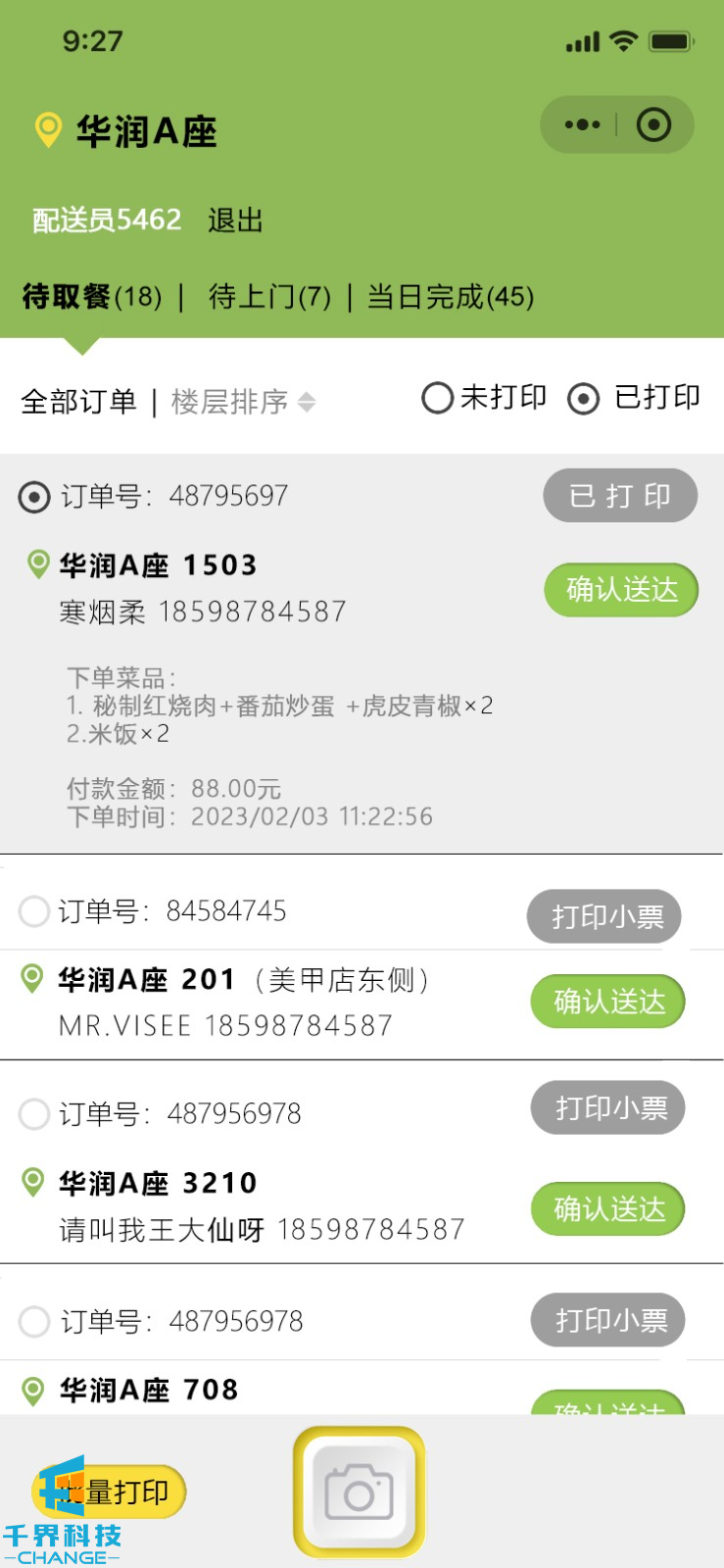The height and width of the screenshot is (1568, 724).
Task: Show all orders via 全部订单
Action: pyautogui.click(x=78, y=402)
